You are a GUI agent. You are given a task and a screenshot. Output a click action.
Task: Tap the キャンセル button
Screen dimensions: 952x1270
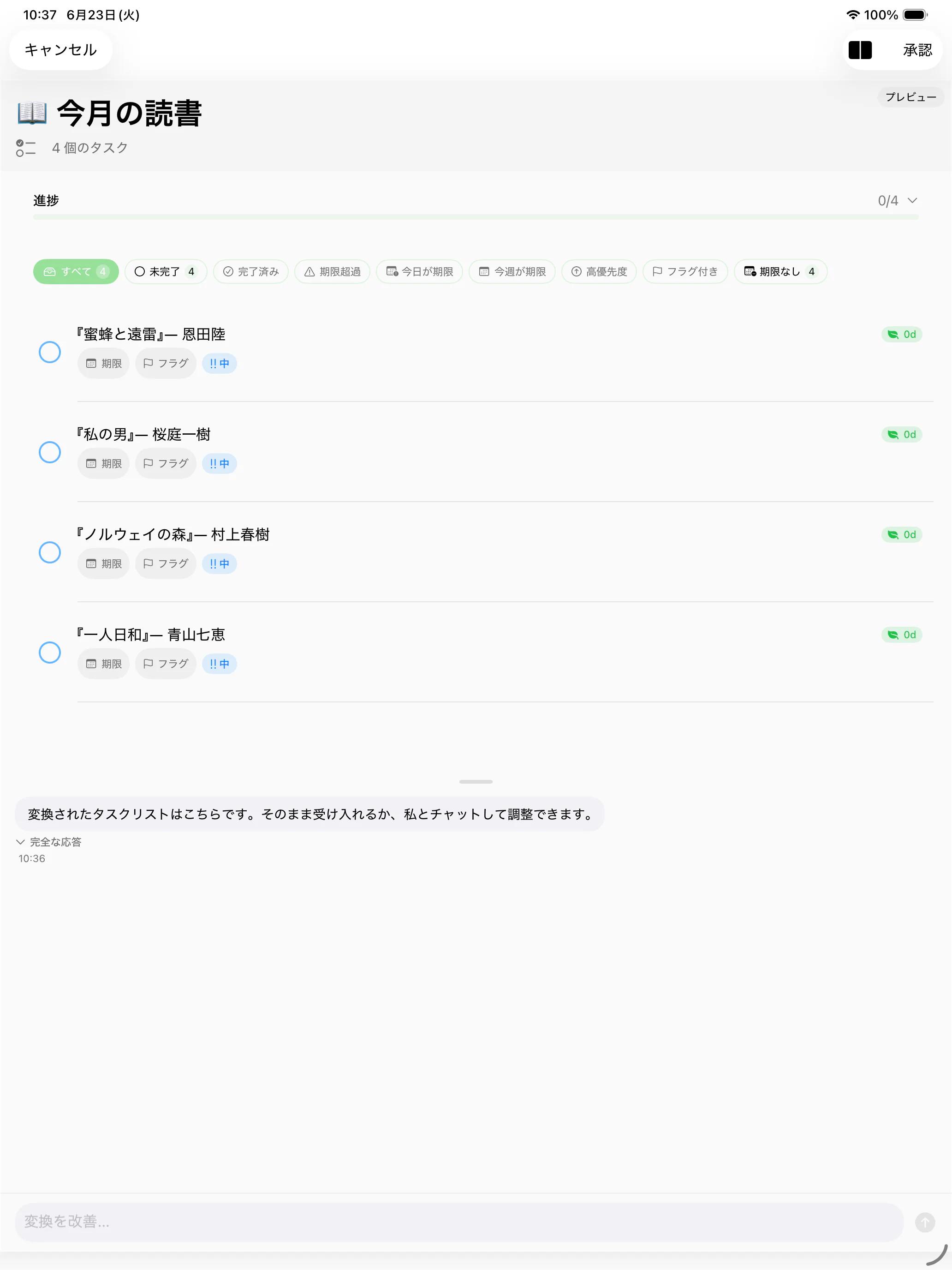pyautogui.click(x=60, y=50)
